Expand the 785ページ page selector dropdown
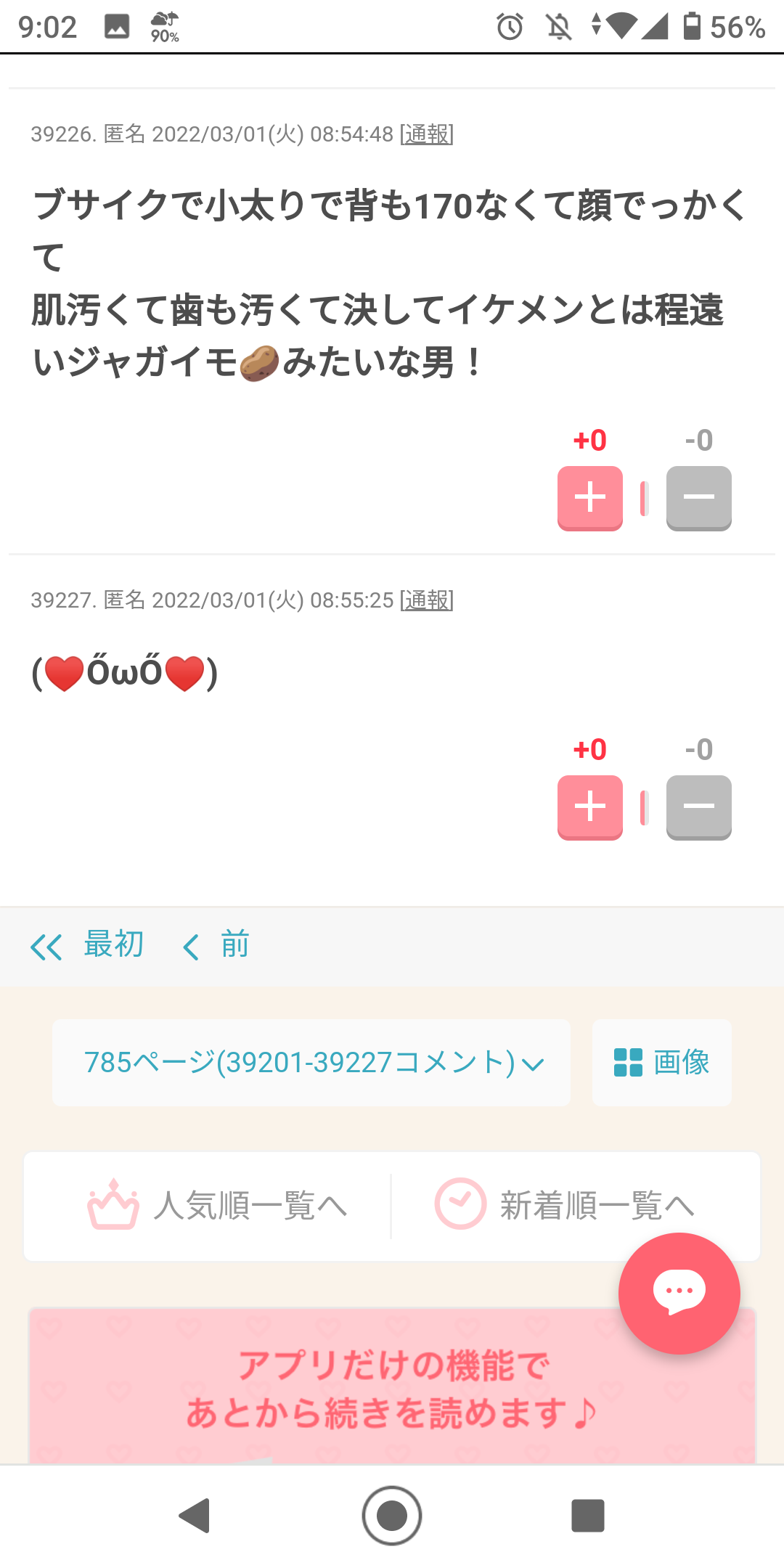 [311, 1063]
